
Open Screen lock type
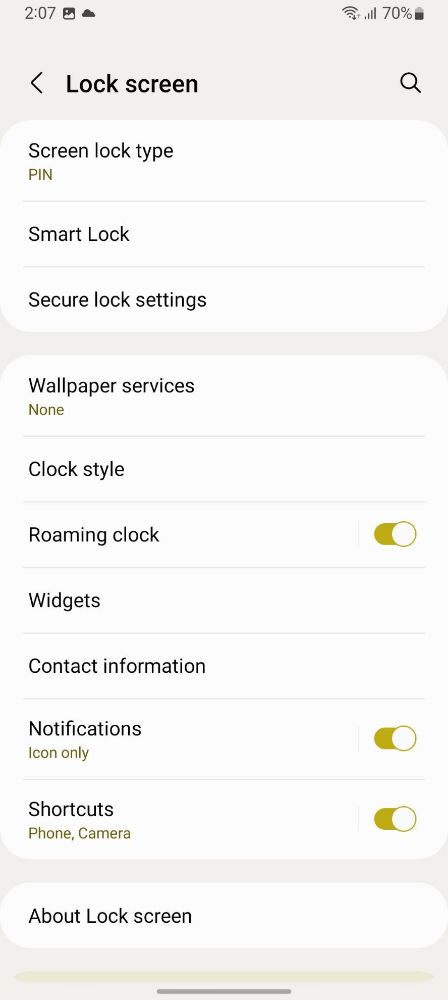224,161
